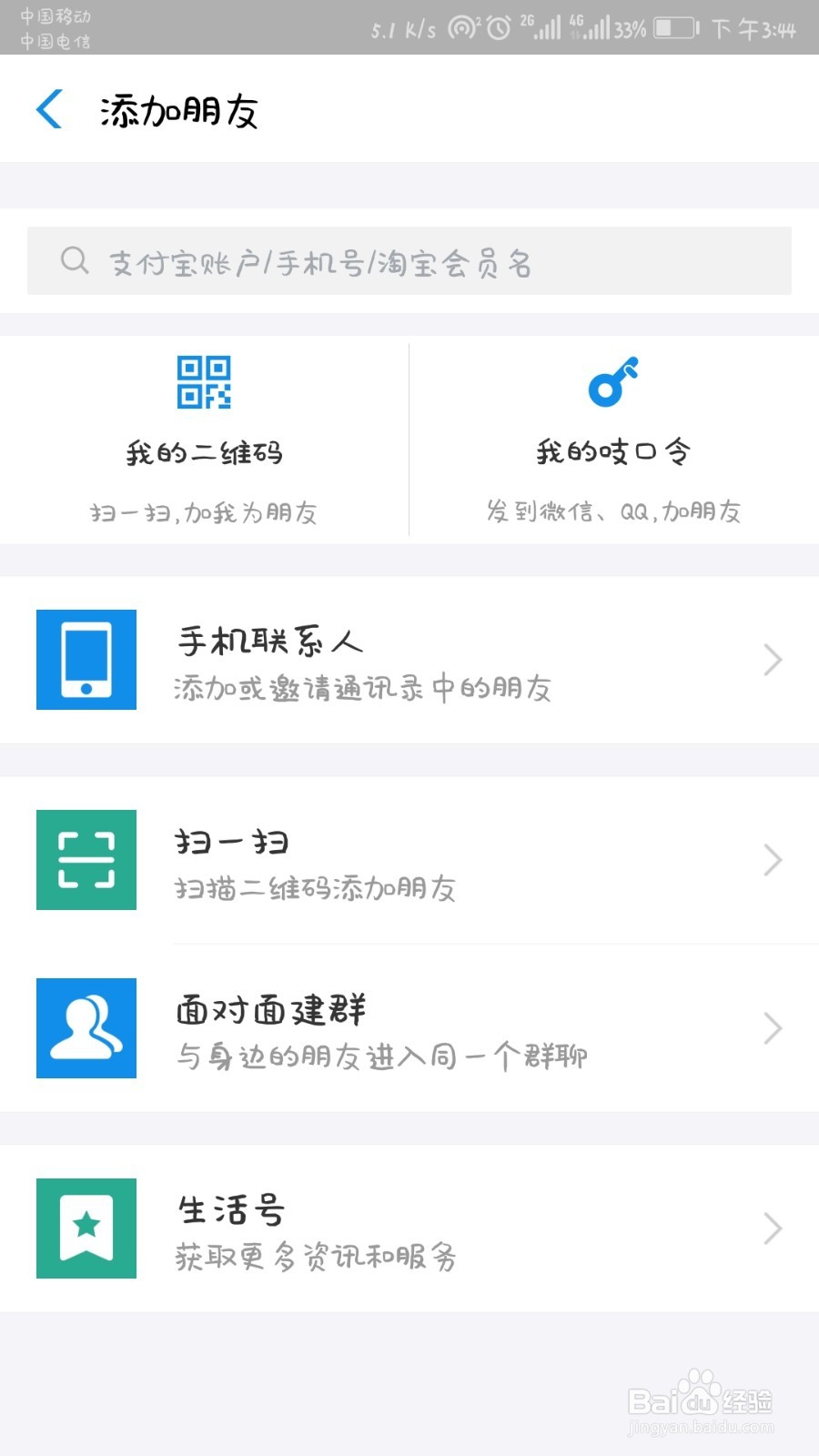Select 扫一扫 to scan a QR code

pyautogui.click(x=409, y=860)
